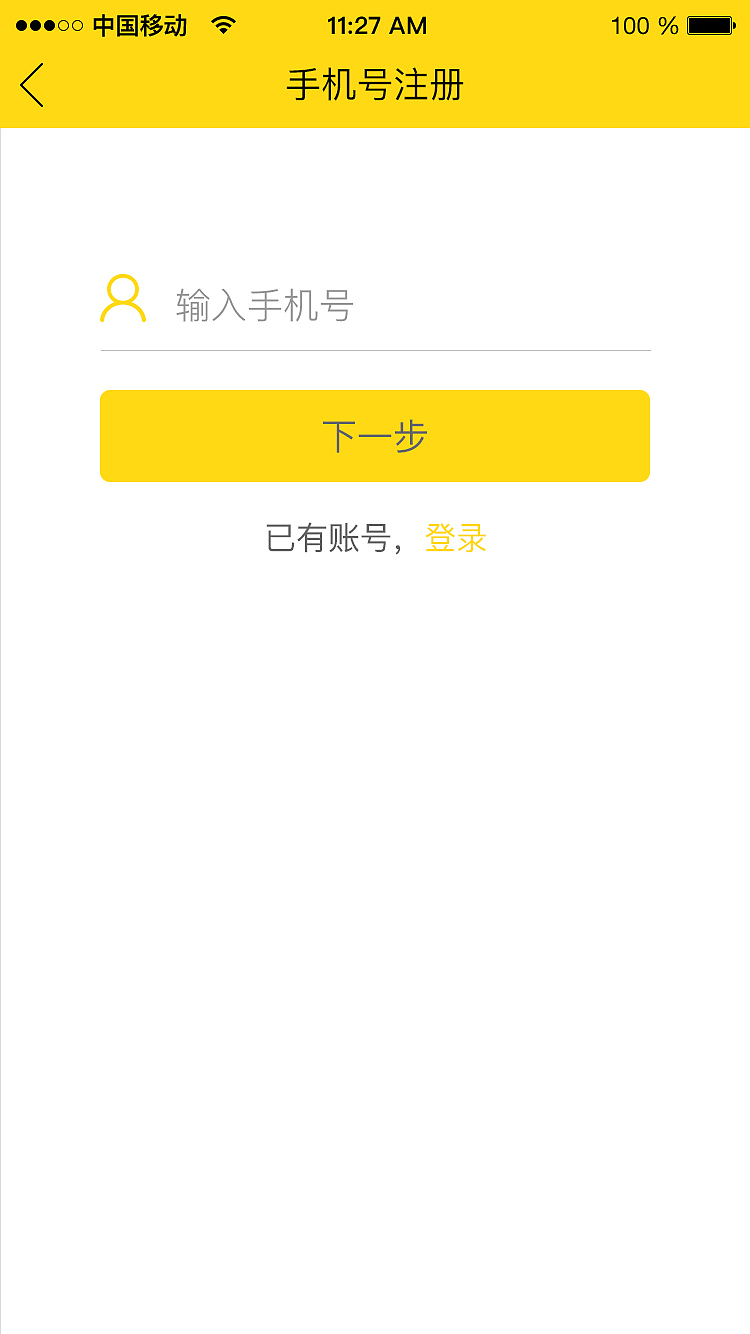Tap the 中国移动 carrier label
This screenshot has height=1334, width=750.
click(x=139, y=25)
